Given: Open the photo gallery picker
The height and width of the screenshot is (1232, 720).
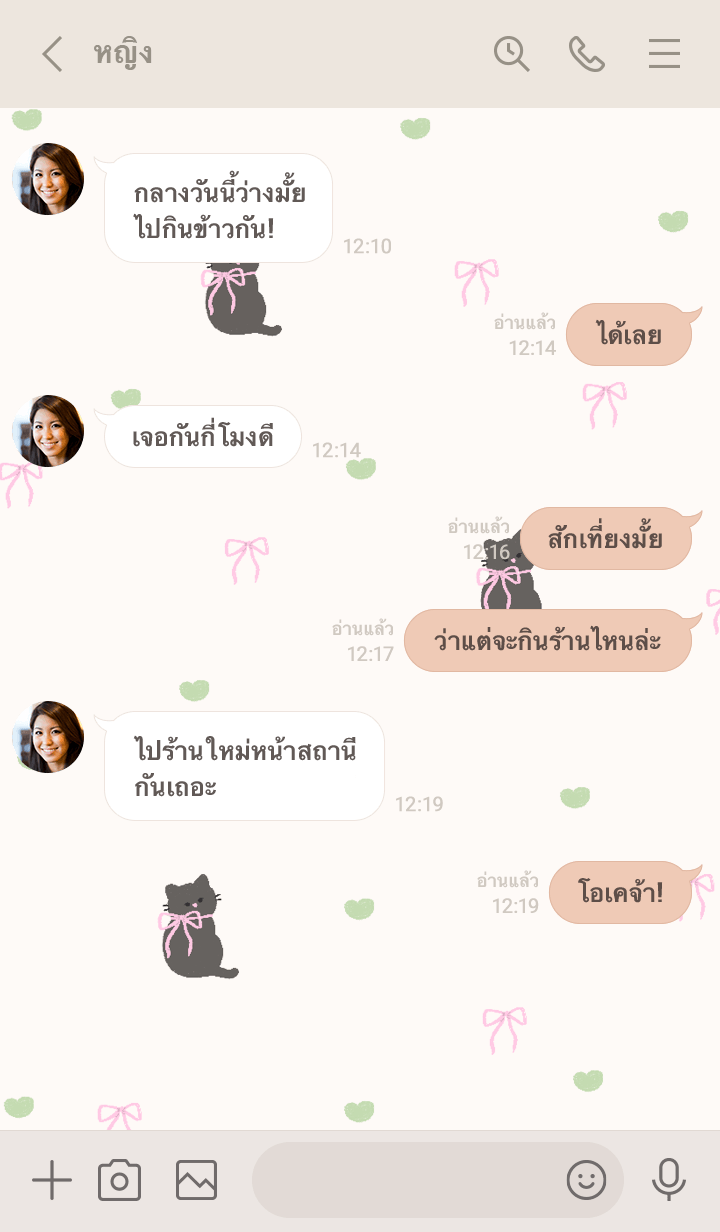Looking at the screenshot, I should click(196, 1181).
